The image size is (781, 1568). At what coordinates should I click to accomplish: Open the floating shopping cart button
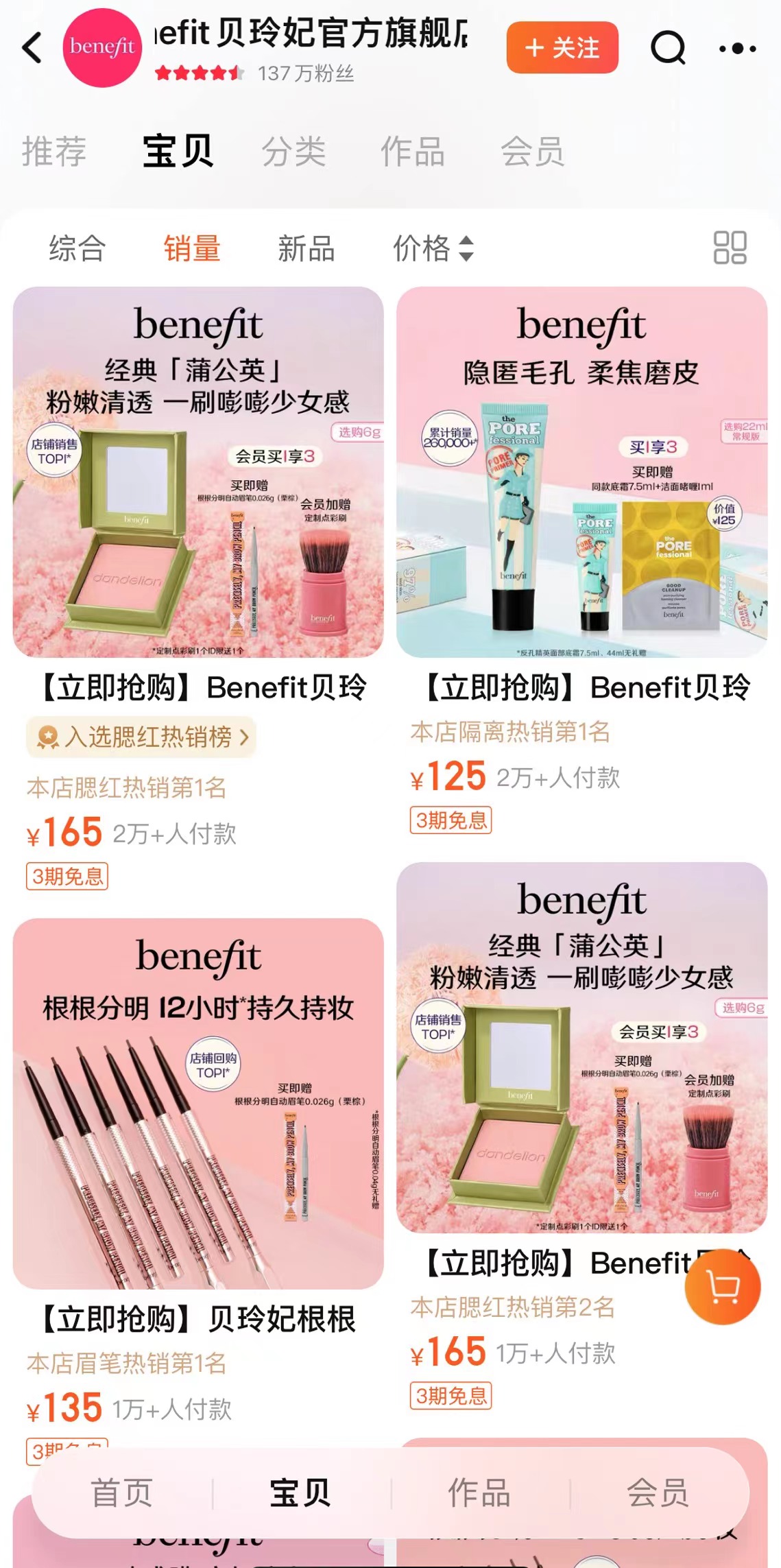tap(723, 1287)
